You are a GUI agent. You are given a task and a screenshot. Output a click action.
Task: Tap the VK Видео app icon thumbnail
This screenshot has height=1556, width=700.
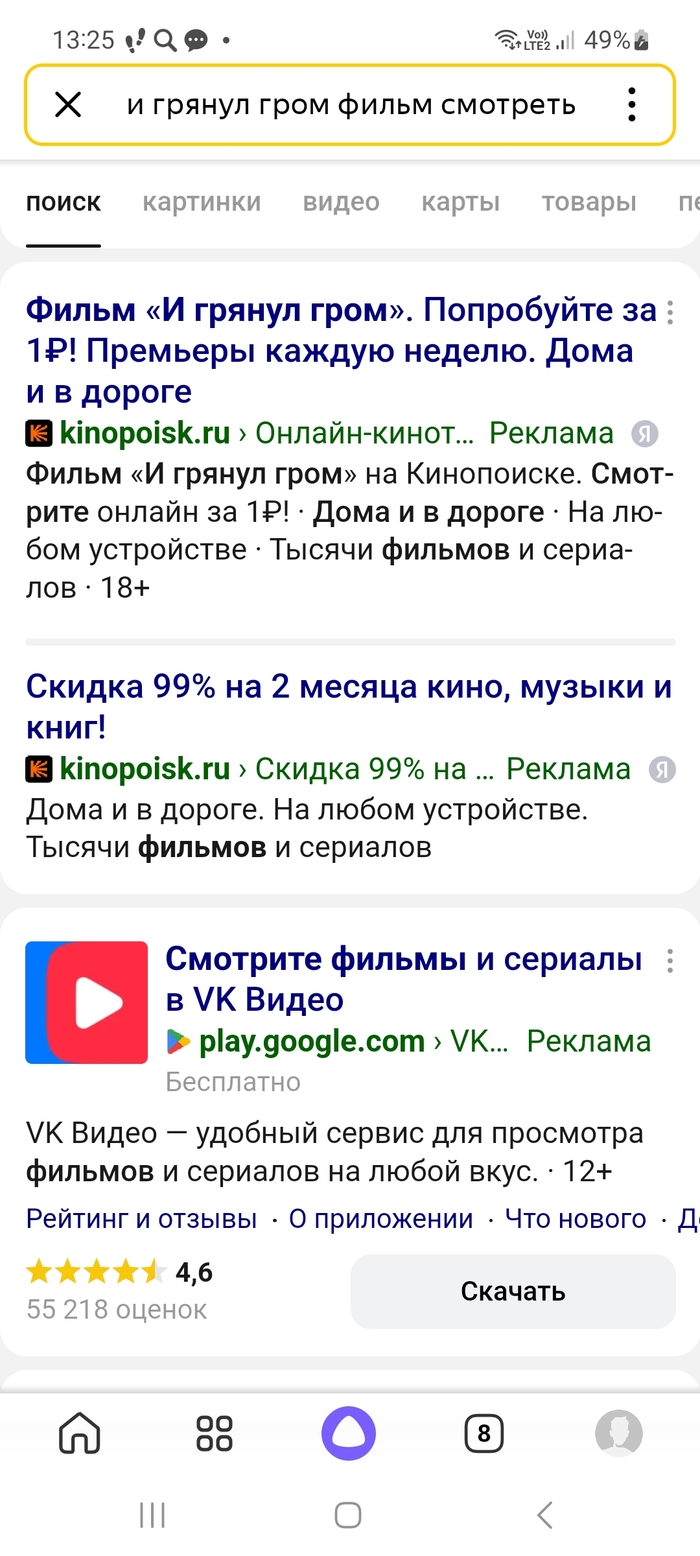click(x=86, y=1002)
